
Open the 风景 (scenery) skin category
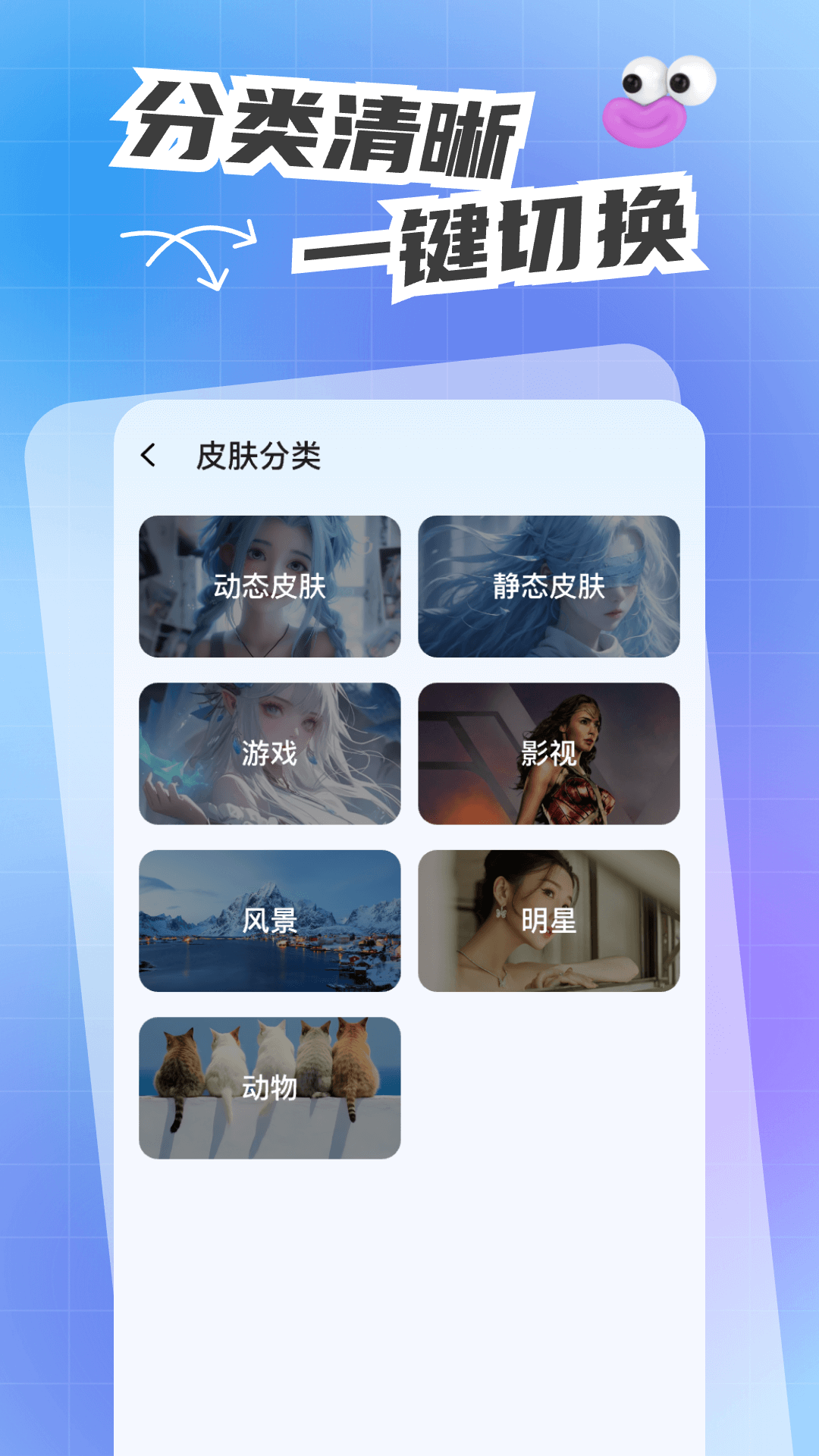[268, 920]
